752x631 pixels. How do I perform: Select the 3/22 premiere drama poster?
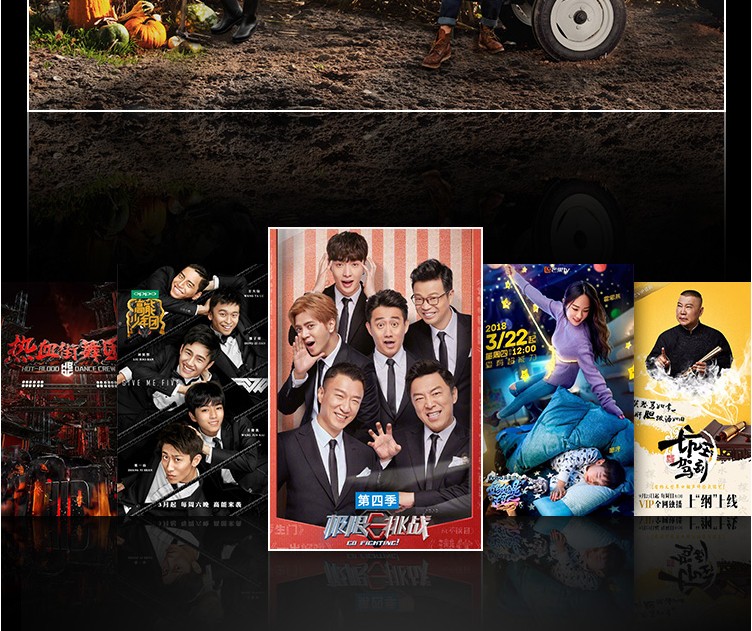coord(558,390)
